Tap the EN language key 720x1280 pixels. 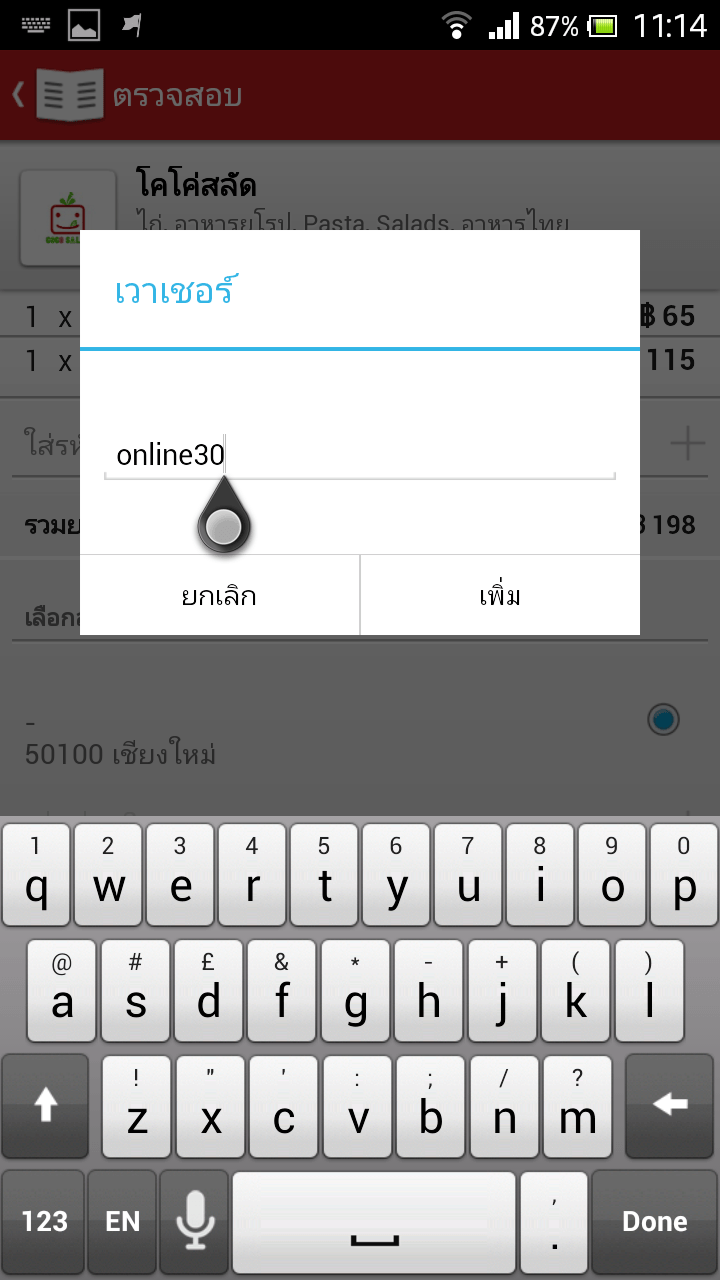pyautogui.click(x=122, y=1221)
